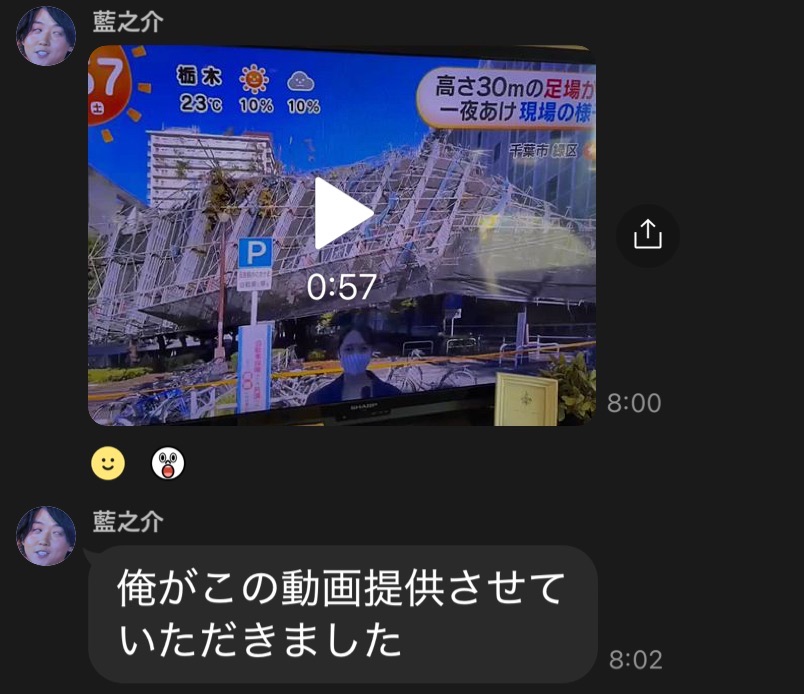Open 藍之介's avatar beside the text message
Viewport: 804px width, 694px height.
46,536
